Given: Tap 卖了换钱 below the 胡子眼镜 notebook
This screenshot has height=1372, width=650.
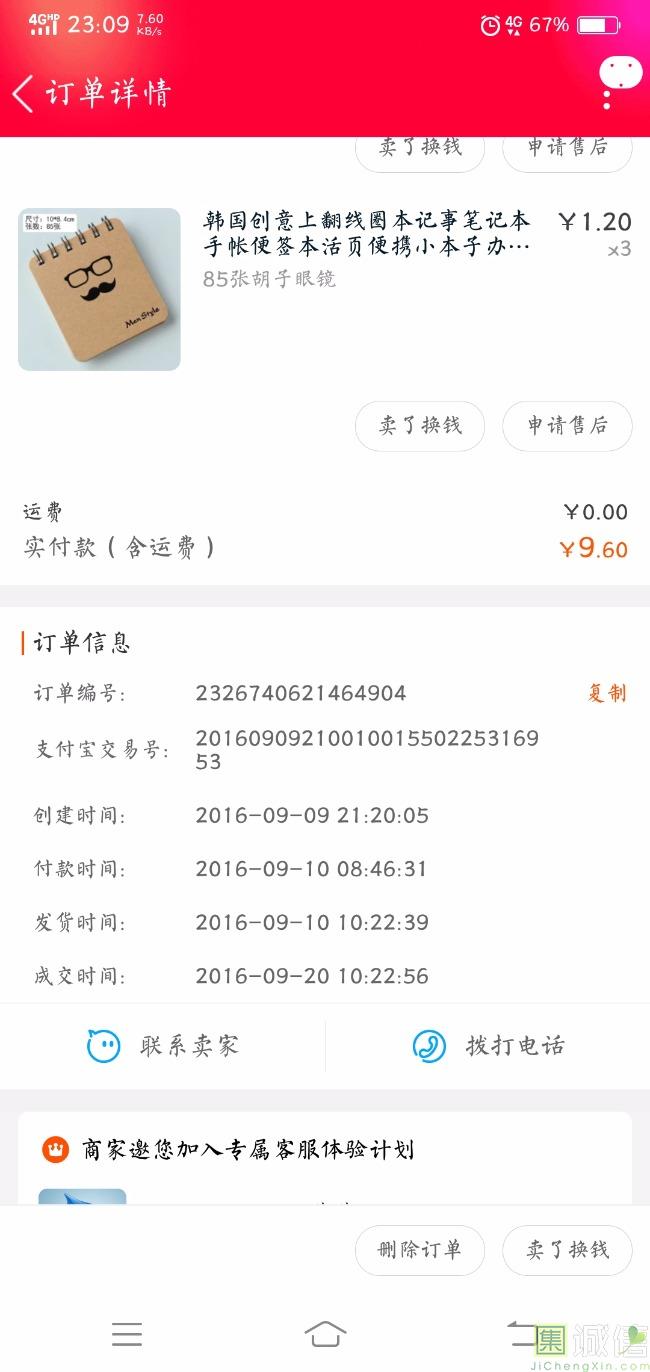Looking at the screenshot, I should (x=420, y=426).
